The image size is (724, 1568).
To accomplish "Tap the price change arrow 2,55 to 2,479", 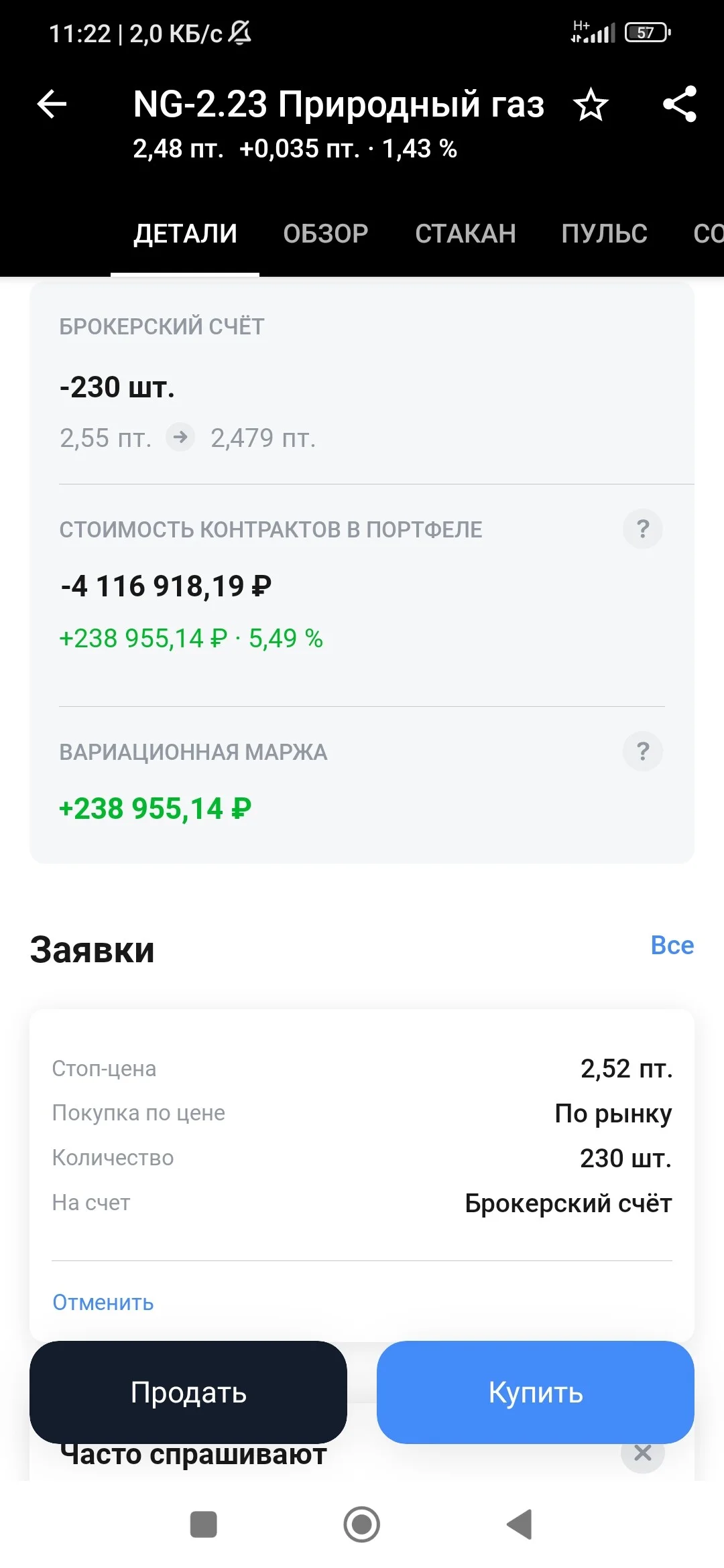I will (180, 438).
